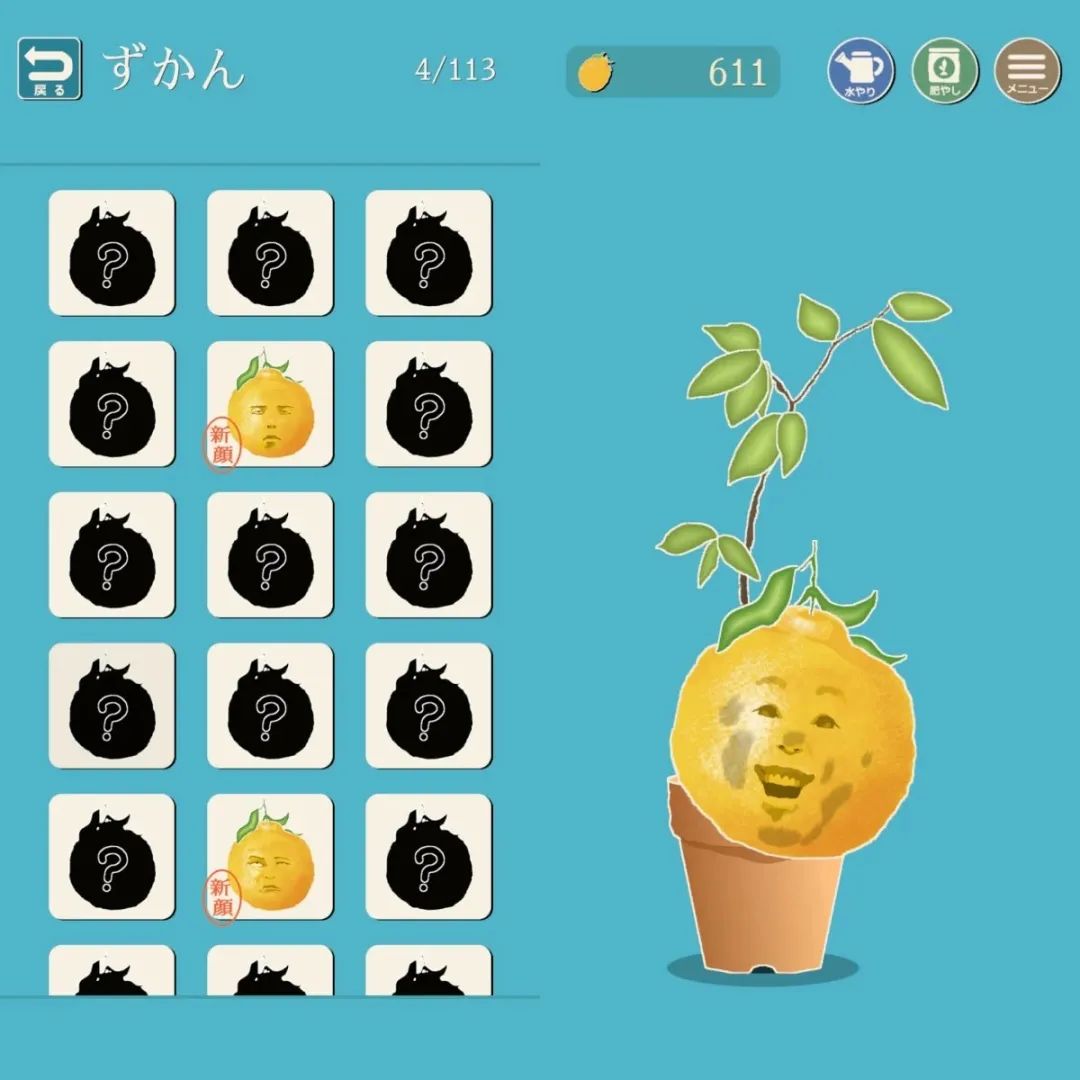The width and height of the screenshot is (1080, 1080).
Task: Tap the 水やり watering can button
Action: click(x=860, y=71)
